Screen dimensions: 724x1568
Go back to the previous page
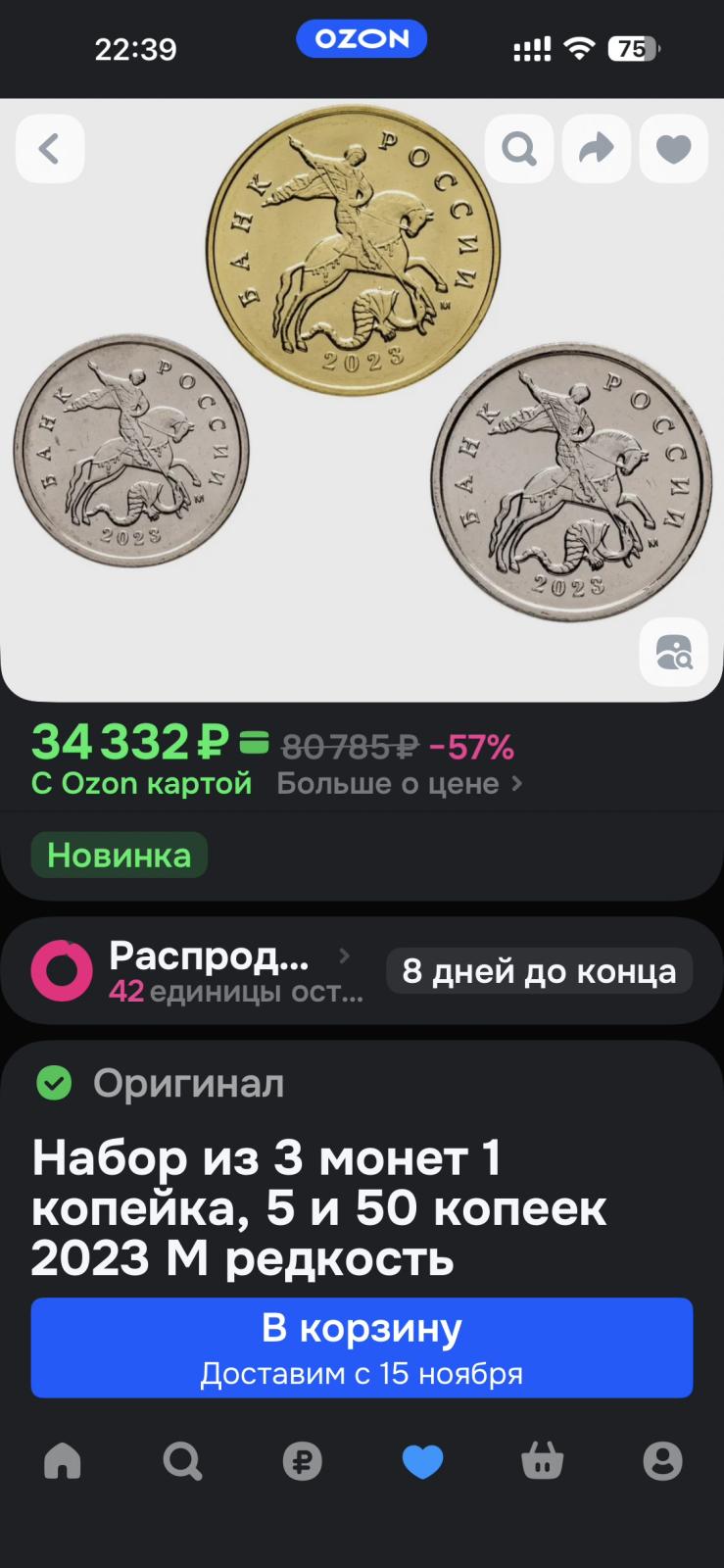pyautogui.click(x=49, y=149)
